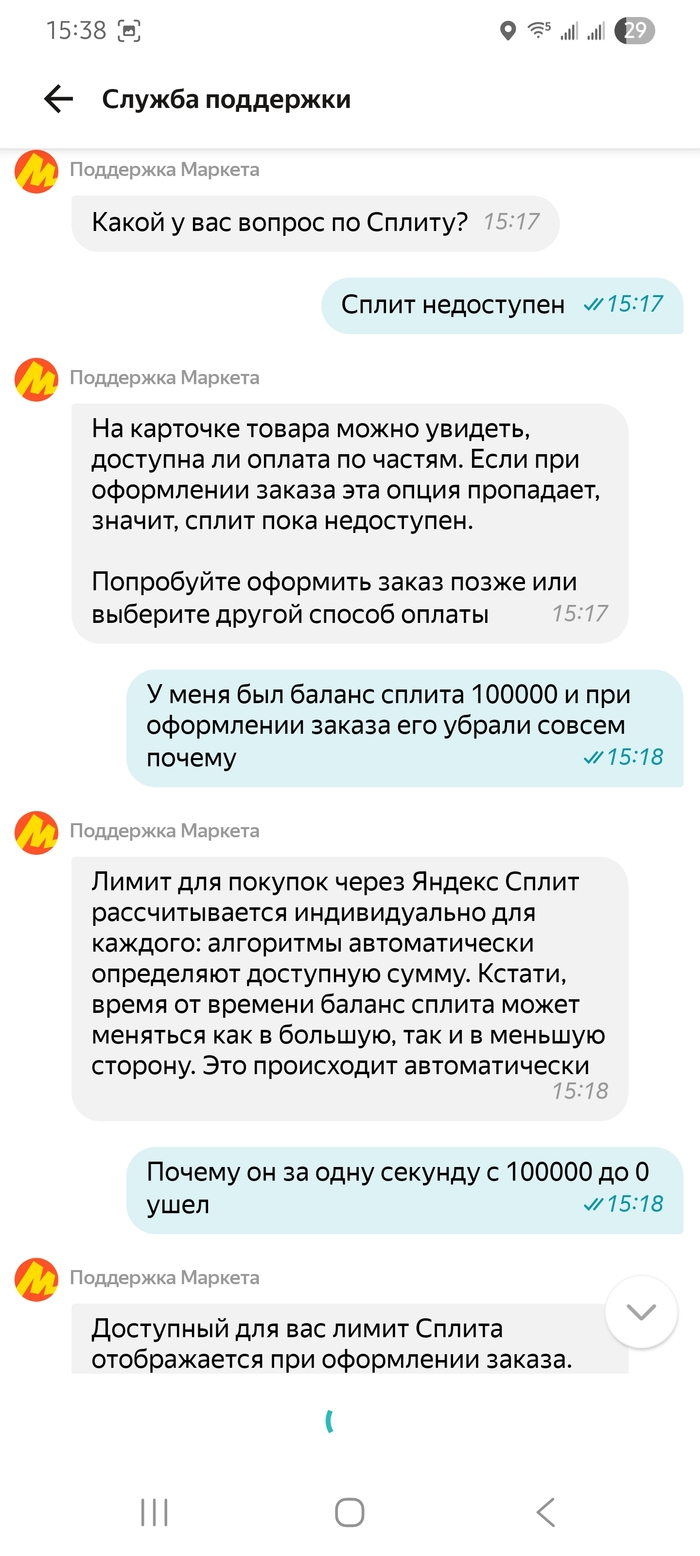Jump to the latest message with the down chevron
Screen dimensions: 700x1556
(x=641, y=1311)
